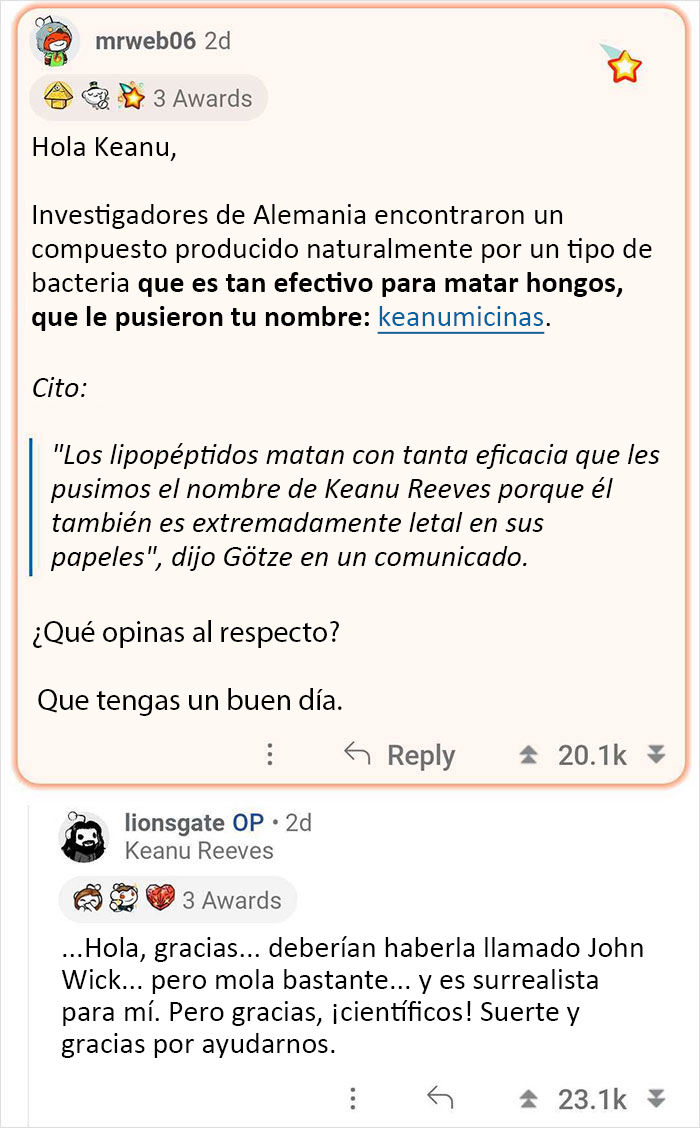Image resolution: width=700 pixels, height=1128 pixels.
Task: Downvote lionsgate's reply
Action: (656, 1098)
